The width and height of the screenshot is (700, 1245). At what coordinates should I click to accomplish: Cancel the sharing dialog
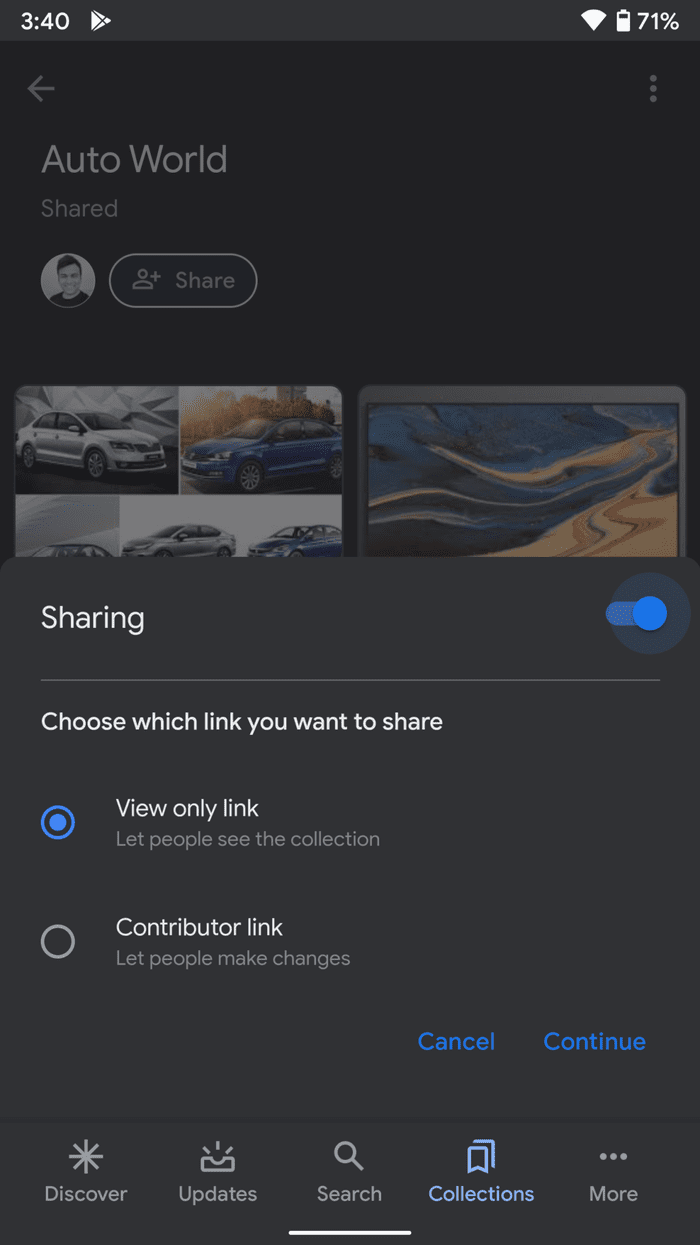point(456,1041)
